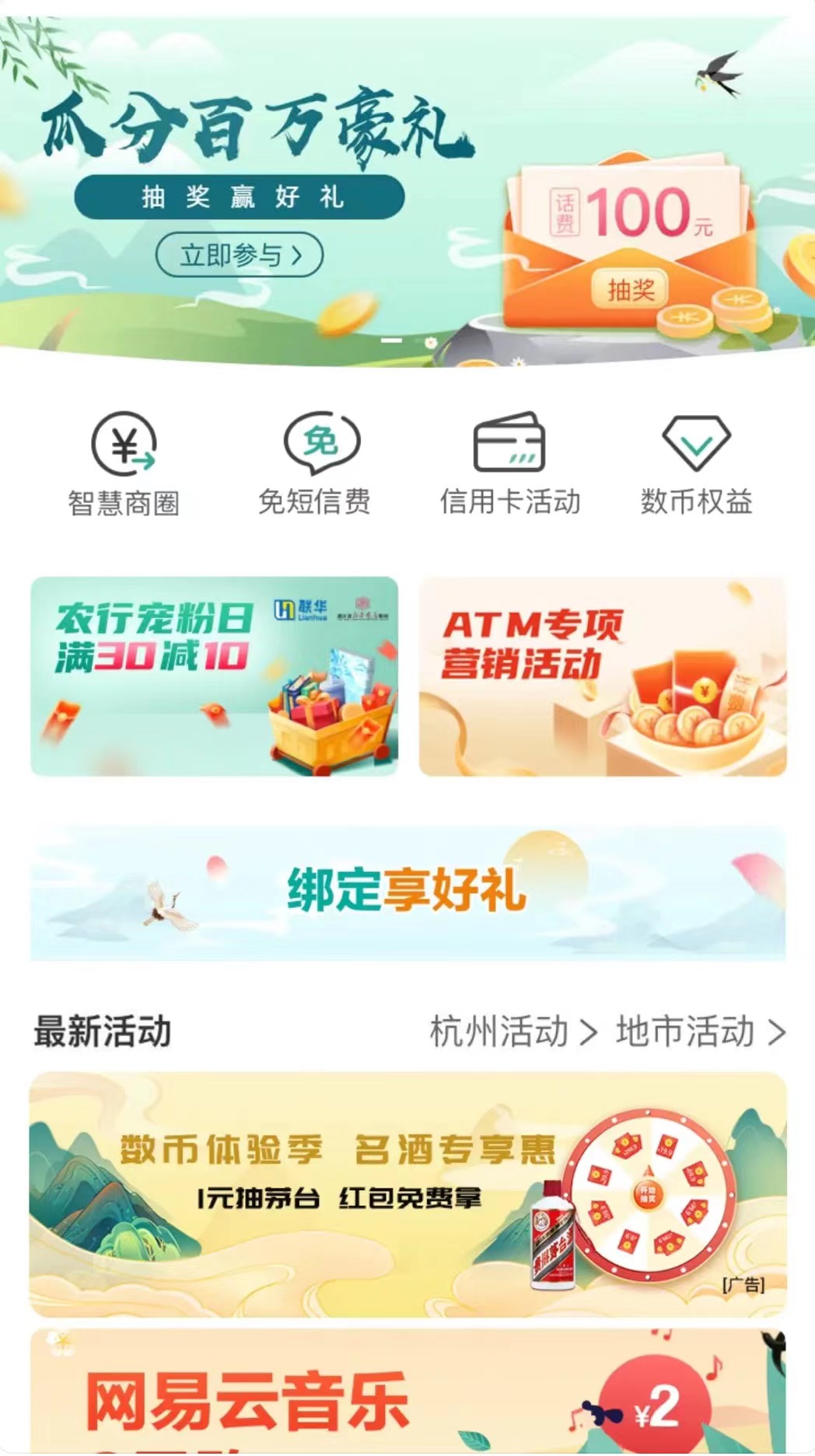Tap 抽奖 on the red envelope
Viewport: 815px width, 1456px height.
coord(631,290)
